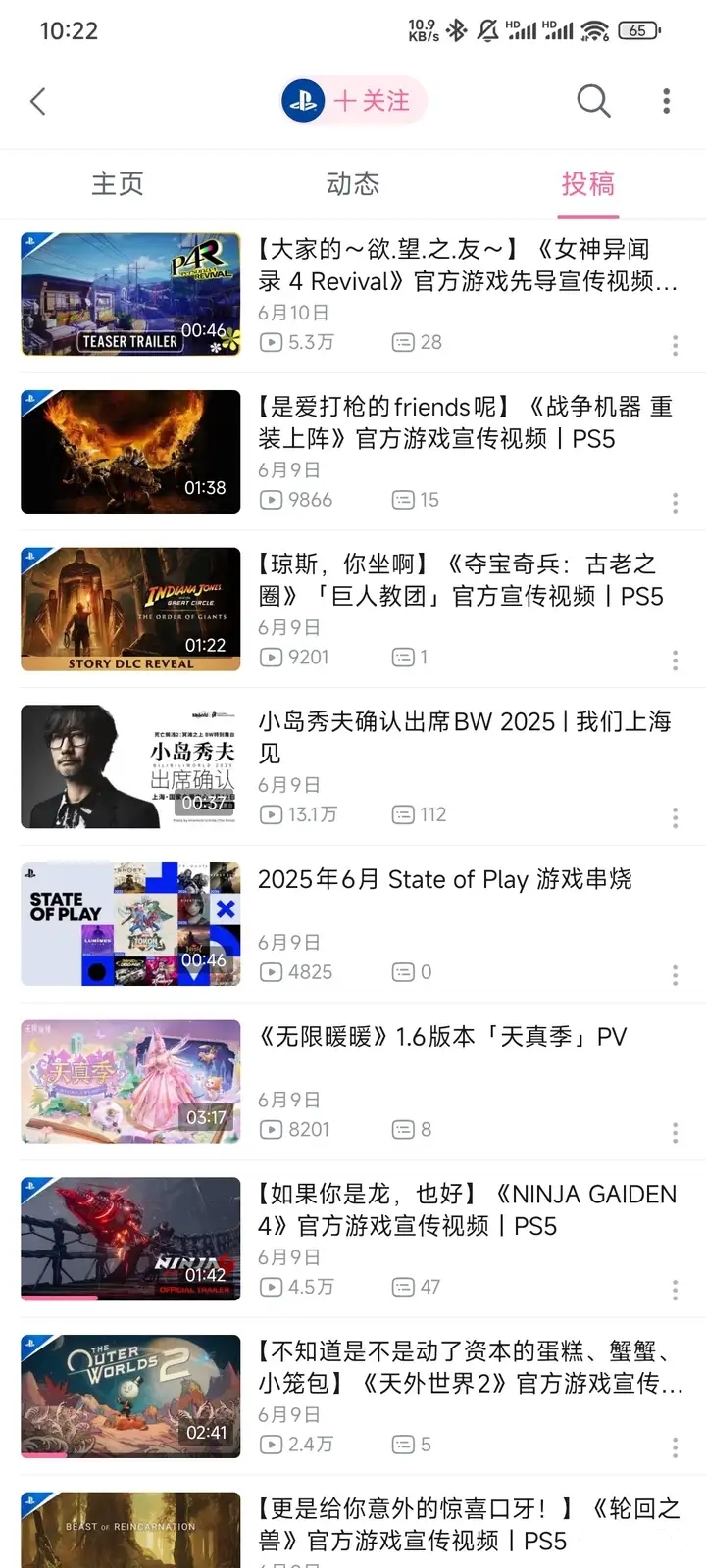
Task: Open the top-right overflow menu
Action: click(667, 101)
